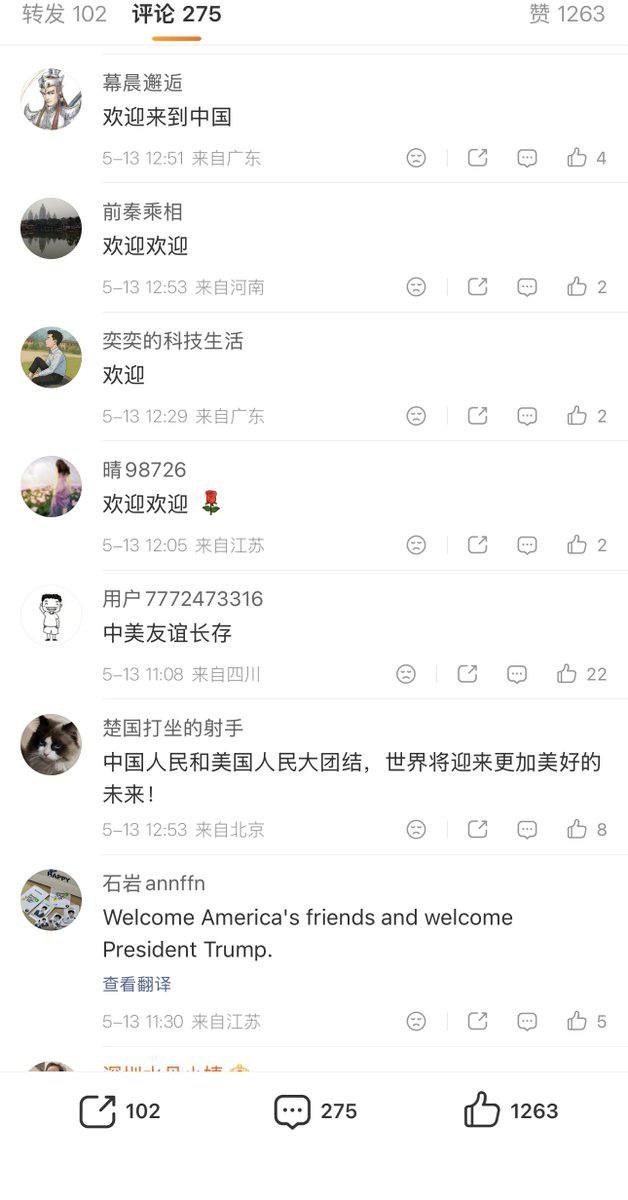Open reply for 楚国打坐的射手's comment
Image resolution: width=628 pixels, height=1200 pixels.
click(527, 829)
